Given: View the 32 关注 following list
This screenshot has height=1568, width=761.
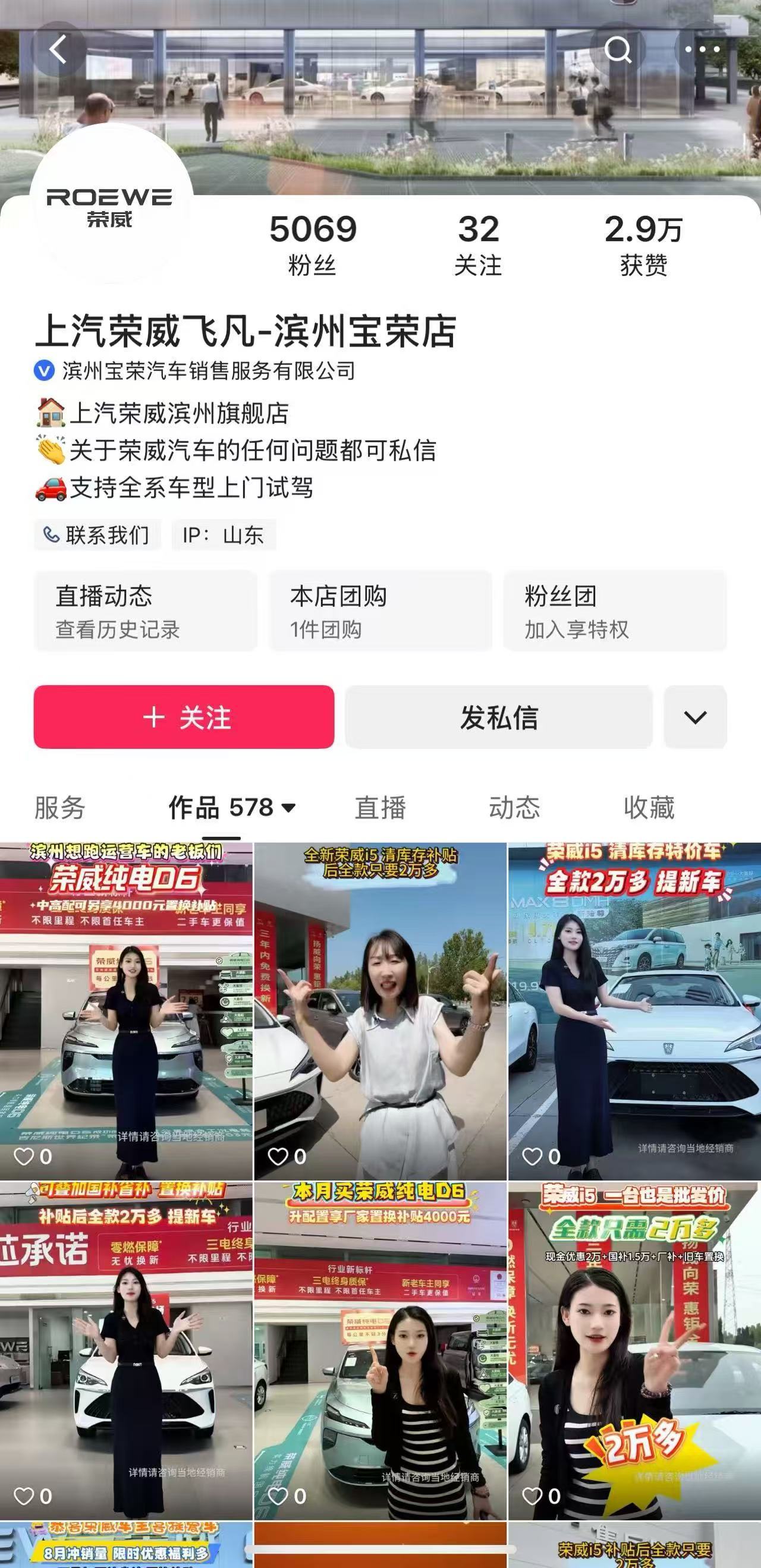Looking at the screenshot, I should 479,245.
